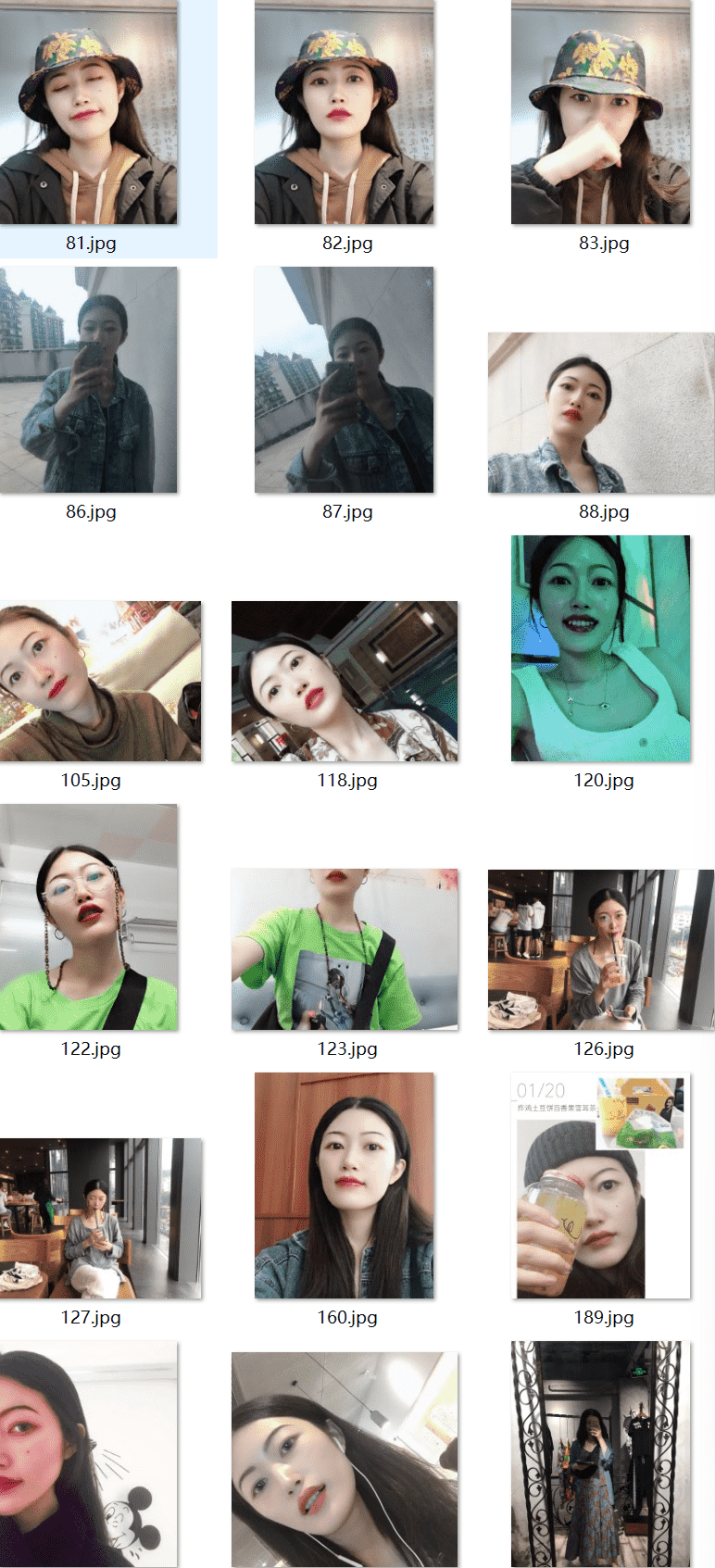The width and height of the screenshot is (715, 1568).
Task: View the 86.jpg photo
Action: [89, 380]
